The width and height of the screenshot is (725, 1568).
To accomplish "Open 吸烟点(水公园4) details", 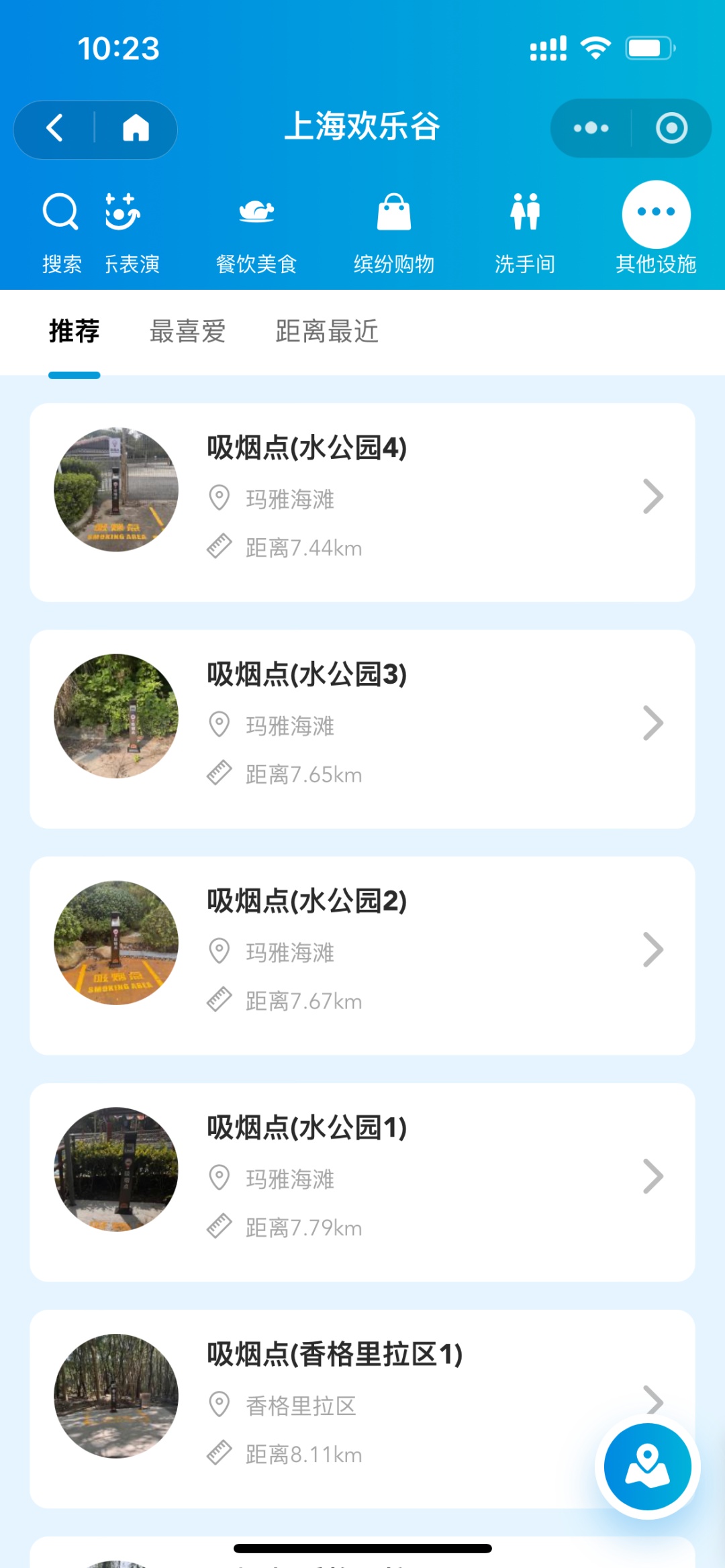I will (x=362, y=502).
